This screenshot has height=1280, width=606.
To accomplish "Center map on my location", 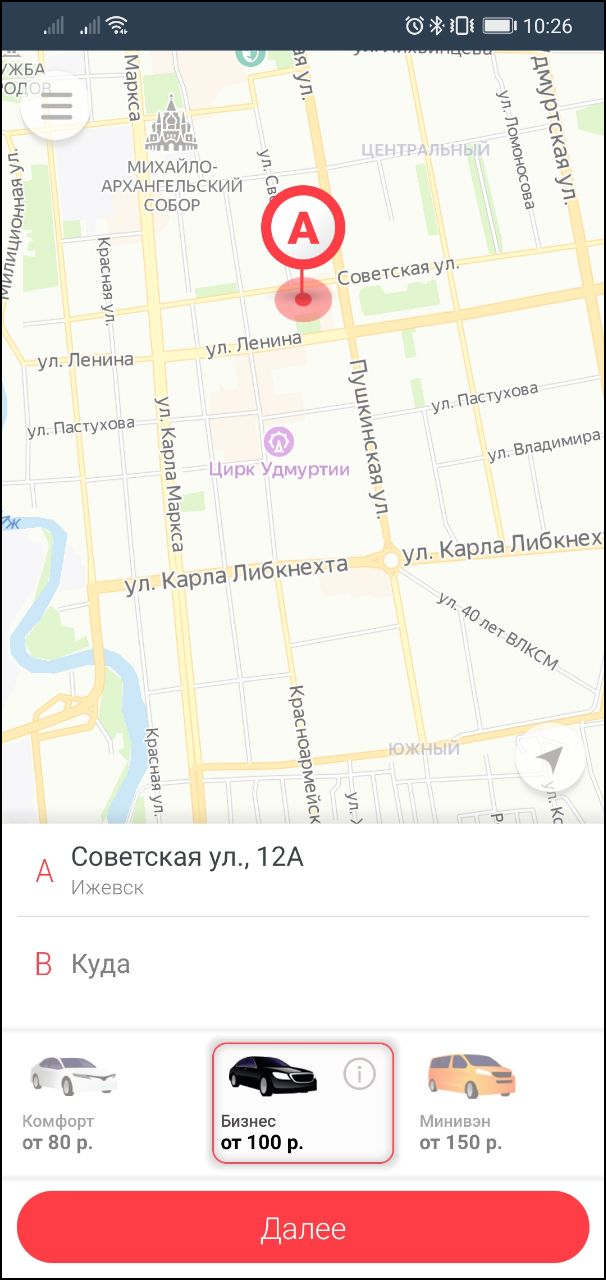I will (550, 760).
